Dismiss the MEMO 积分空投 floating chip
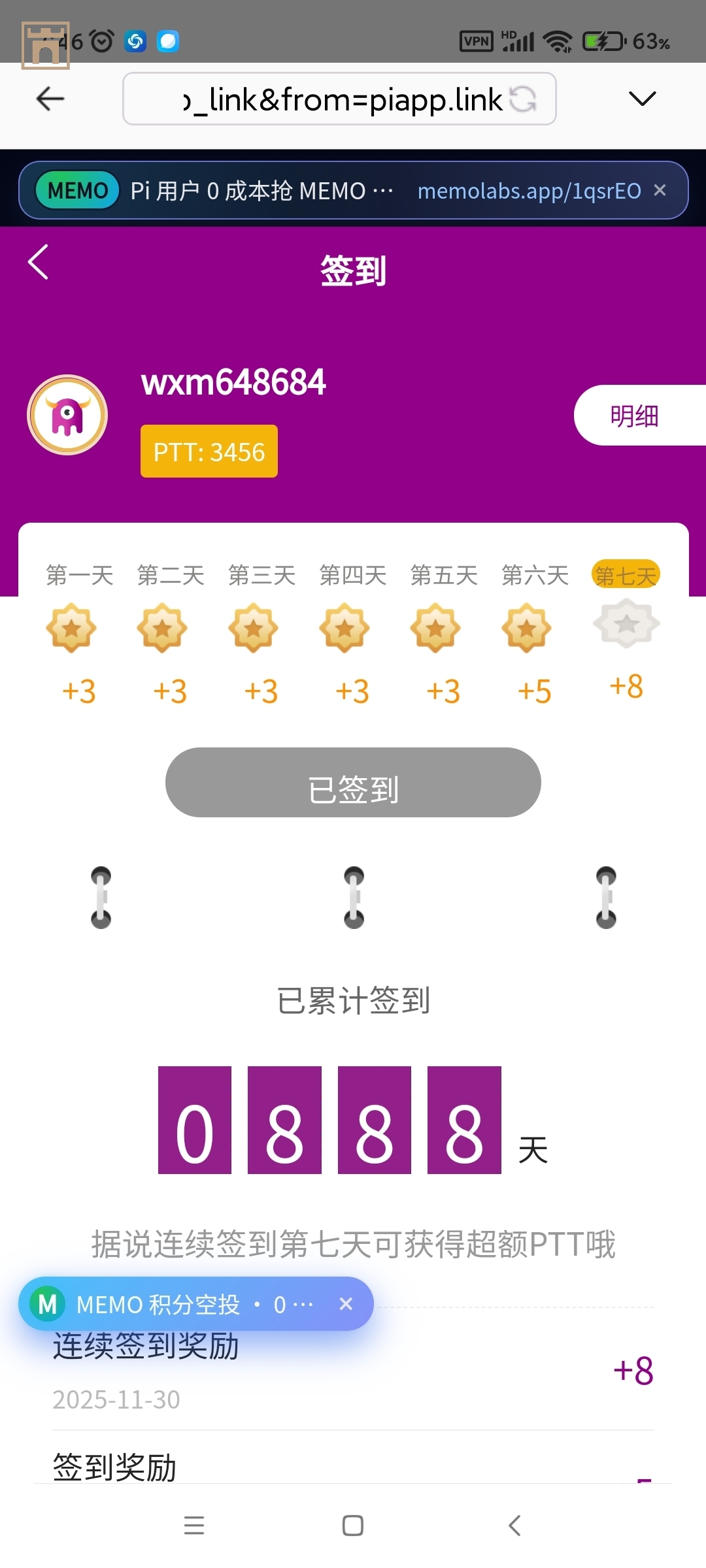This screenshot has height=1568, width=706. coord(346,1303)
